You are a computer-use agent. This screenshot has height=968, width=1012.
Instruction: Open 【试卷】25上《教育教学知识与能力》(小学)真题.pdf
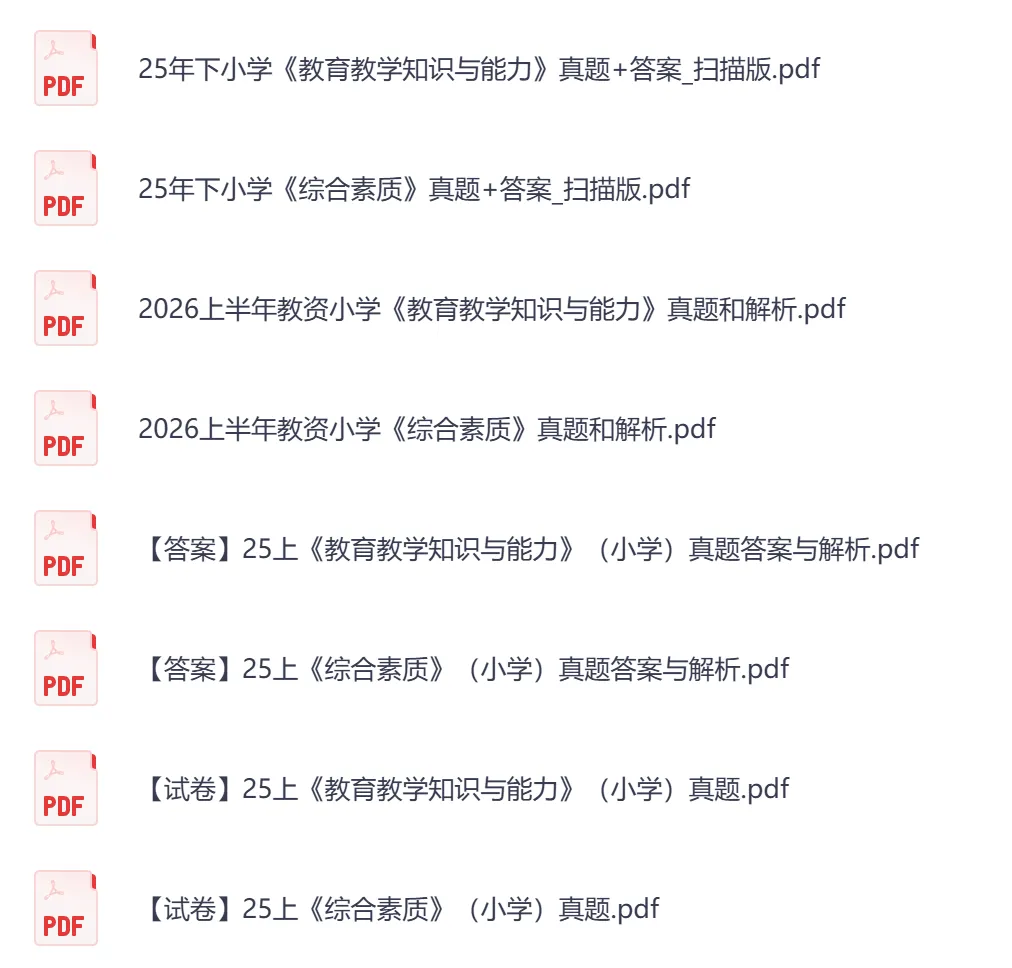coord(465,789)
